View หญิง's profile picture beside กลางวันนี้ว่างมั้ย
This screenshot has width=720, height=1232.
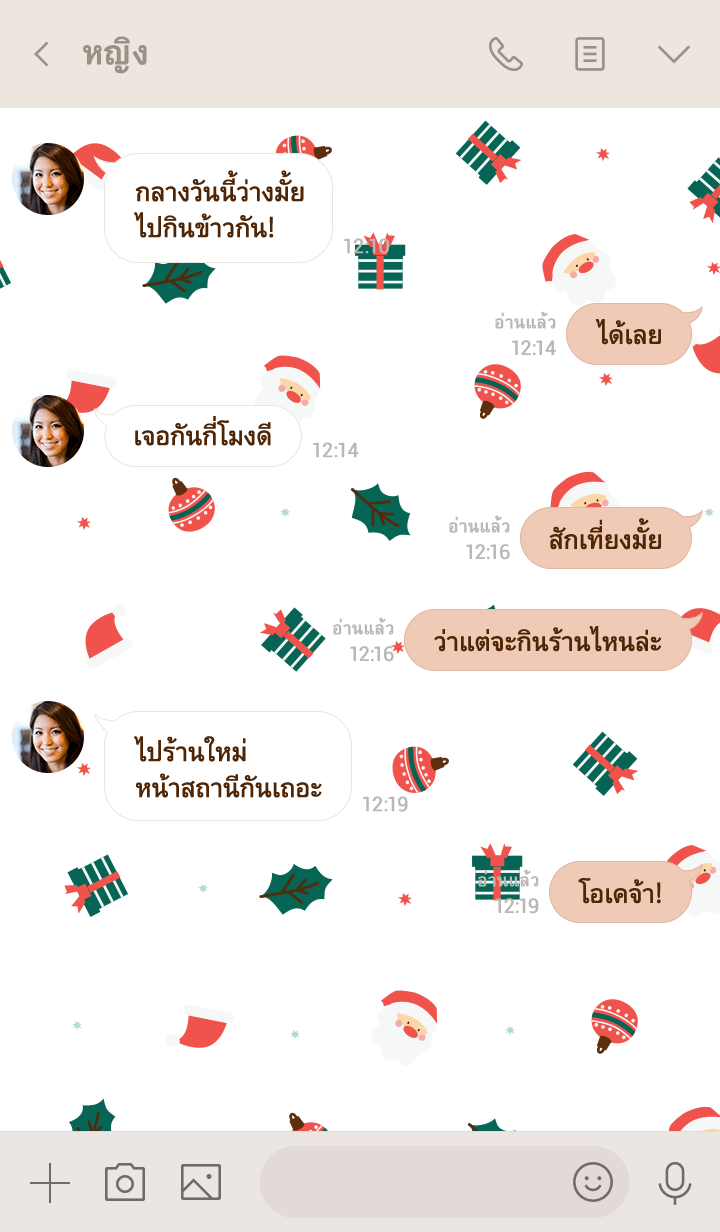(48, 179)
